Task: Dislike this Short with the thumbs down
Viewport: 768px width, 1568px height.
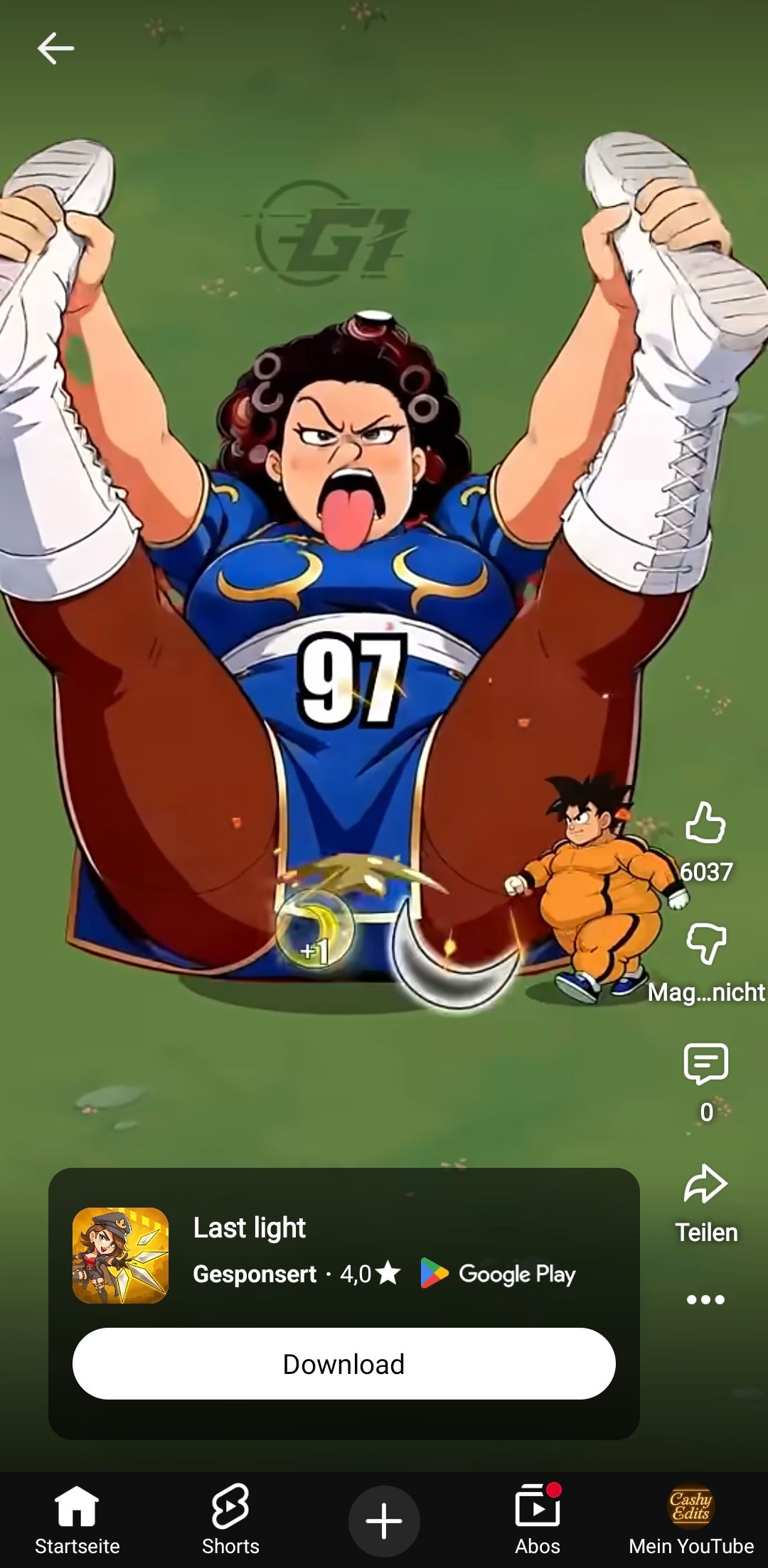Action: click(x=705, y=944)
